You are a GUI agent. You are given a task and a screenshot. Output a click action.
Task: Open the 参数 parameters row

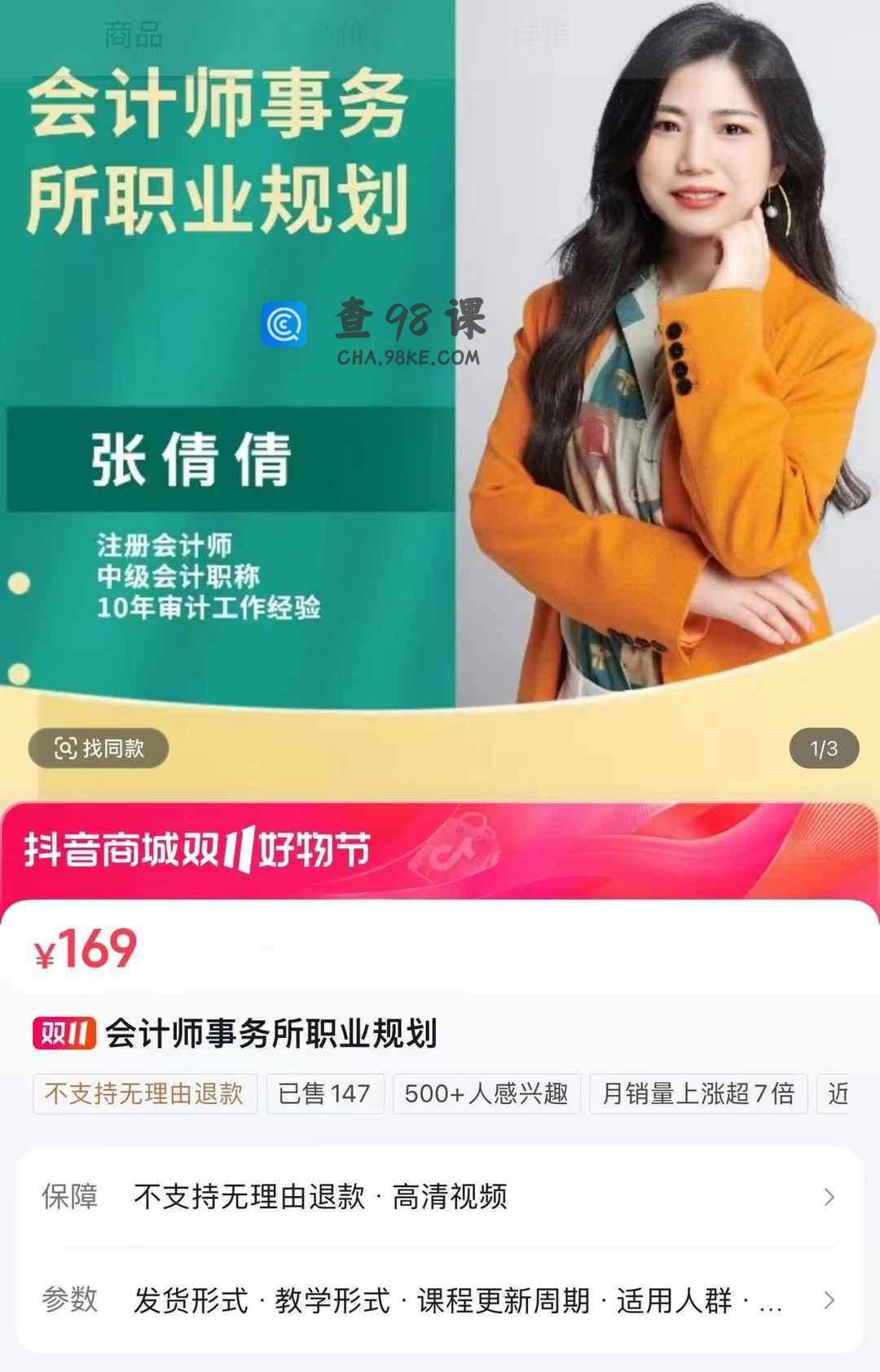pos(439,1299)
